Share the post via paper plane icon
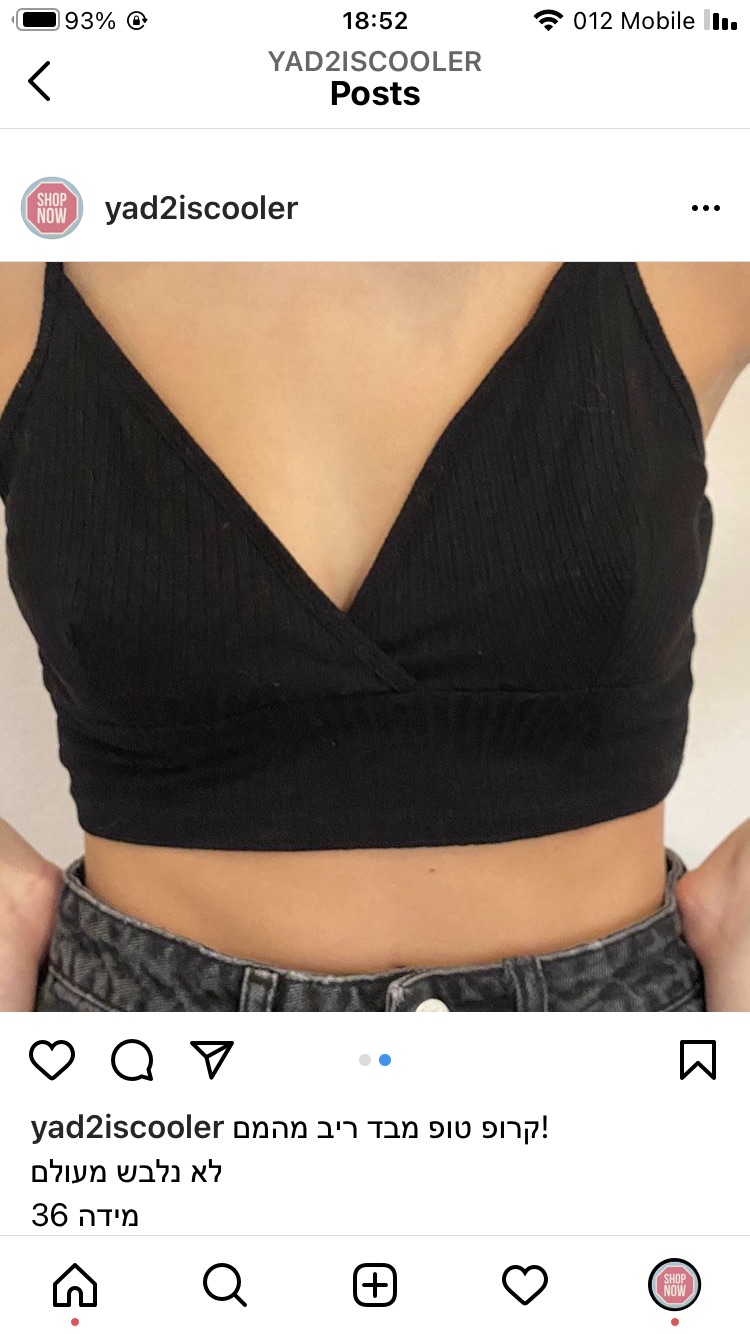 click(211, 1060)
